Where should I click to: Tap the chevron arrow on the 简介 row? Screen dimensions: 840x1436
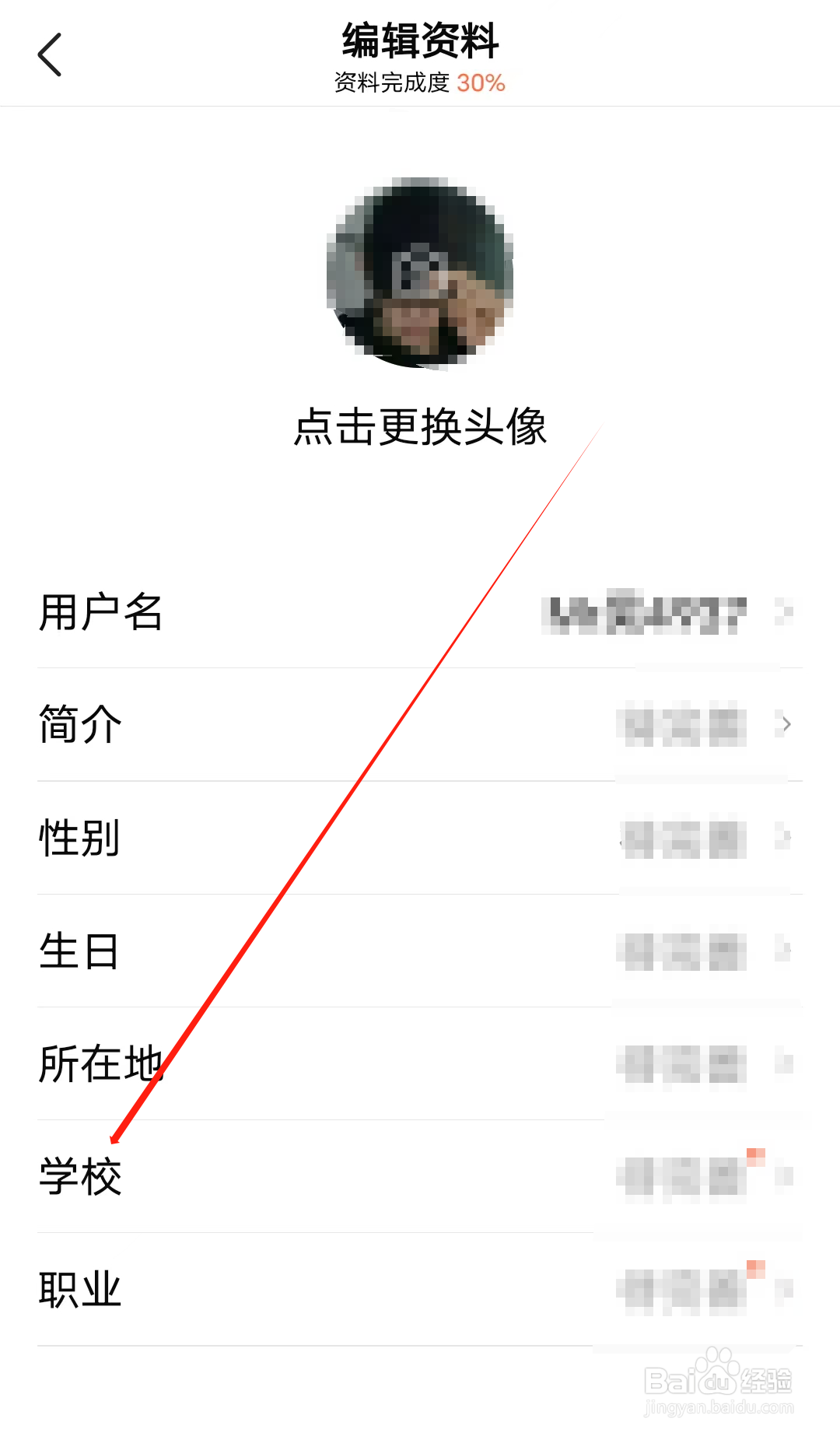coord(787,723)
